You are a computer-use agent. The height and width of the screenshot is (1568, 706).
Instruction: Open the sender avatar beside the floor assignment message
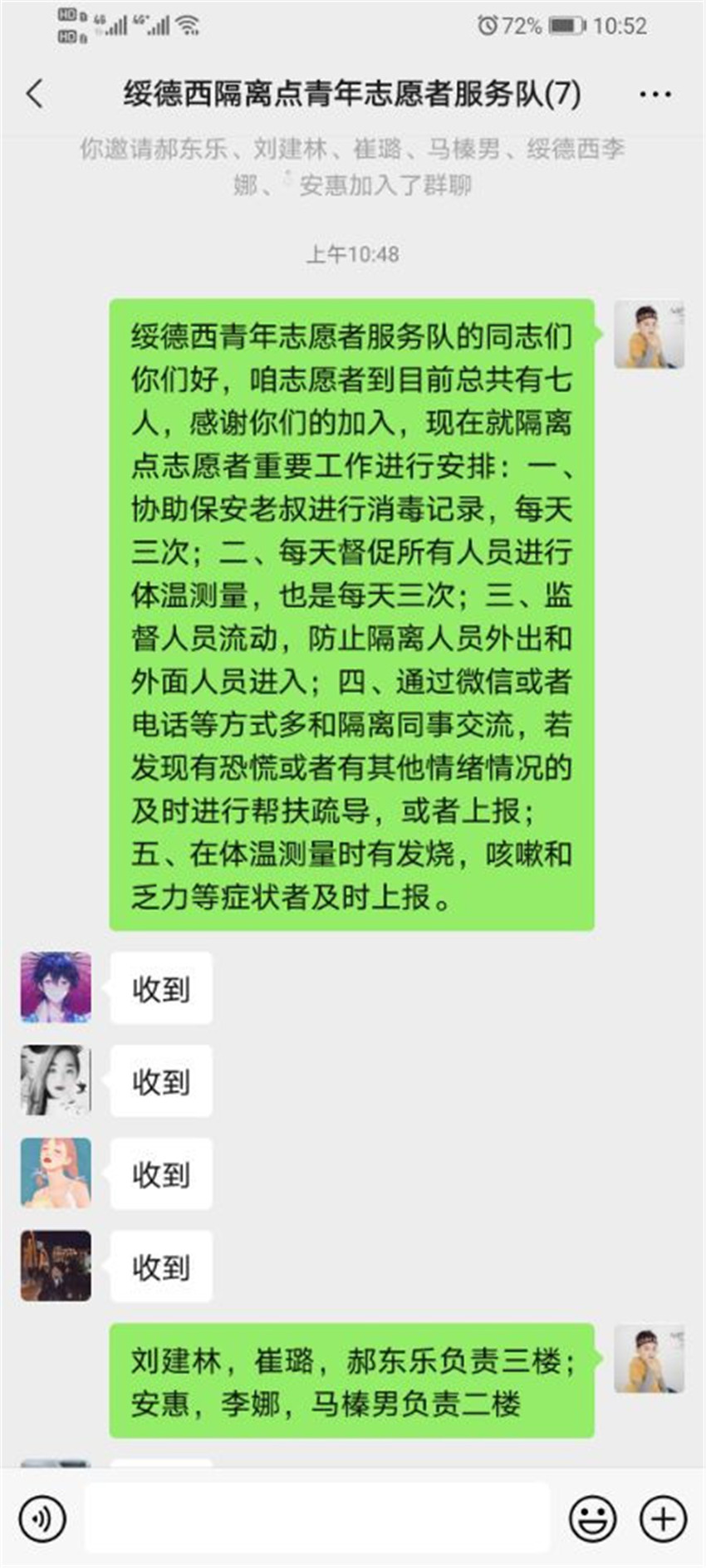click(649, 1360)
